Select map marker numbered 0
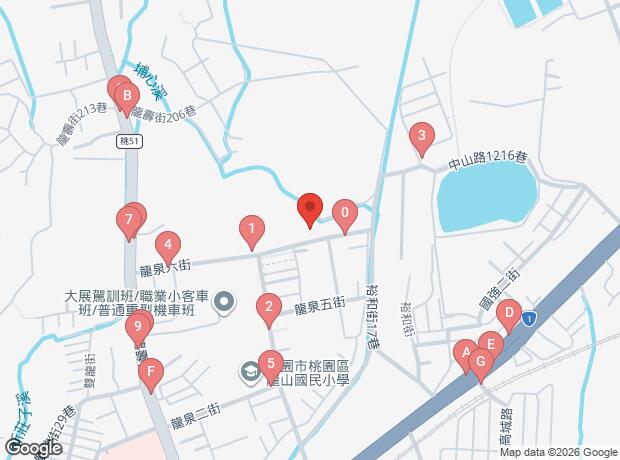Viewport: 620px width, 460px height. (x=345, y=212)
